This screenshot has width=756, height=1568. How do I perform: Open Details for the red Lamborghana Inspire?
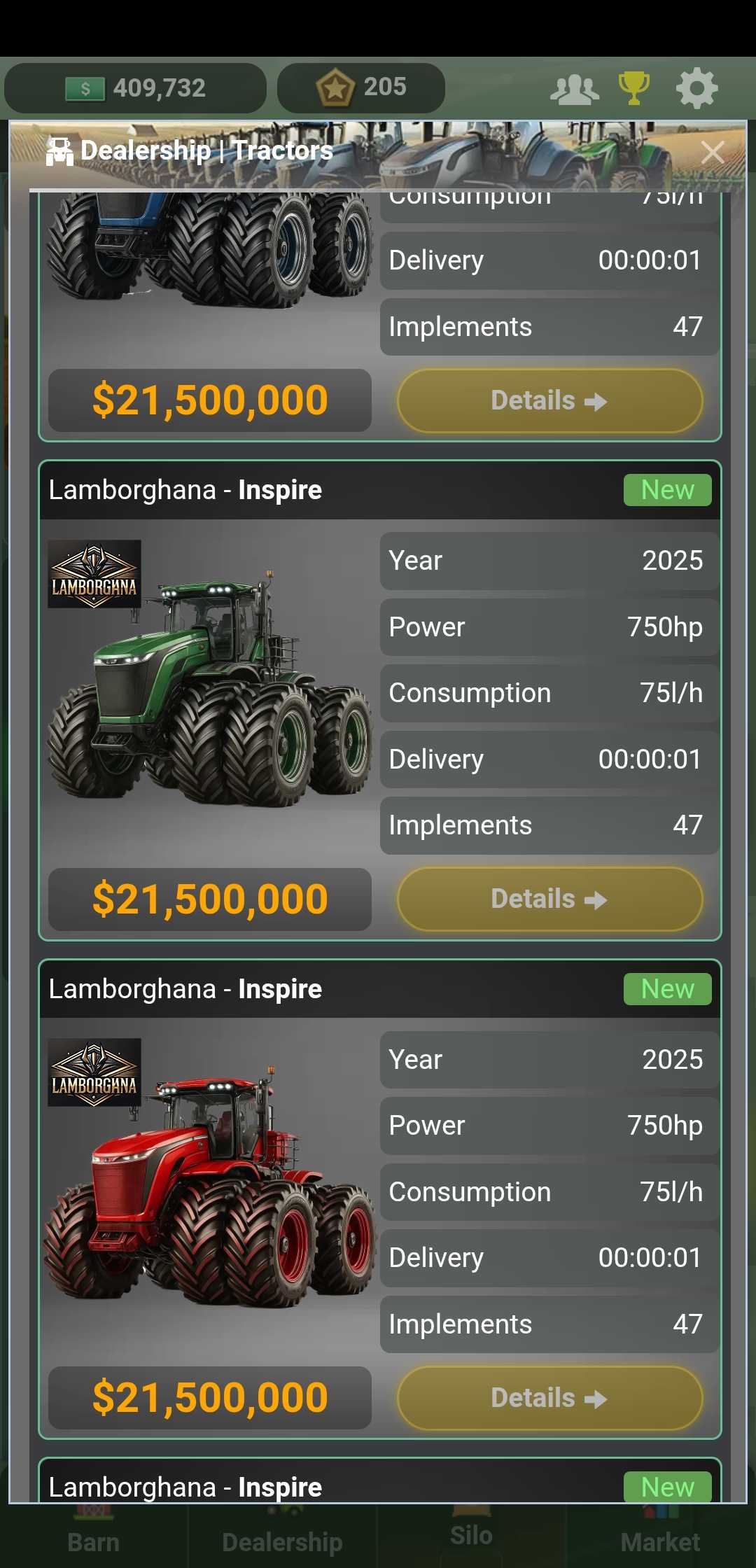pyautogui.click(x=549, y=1398)
